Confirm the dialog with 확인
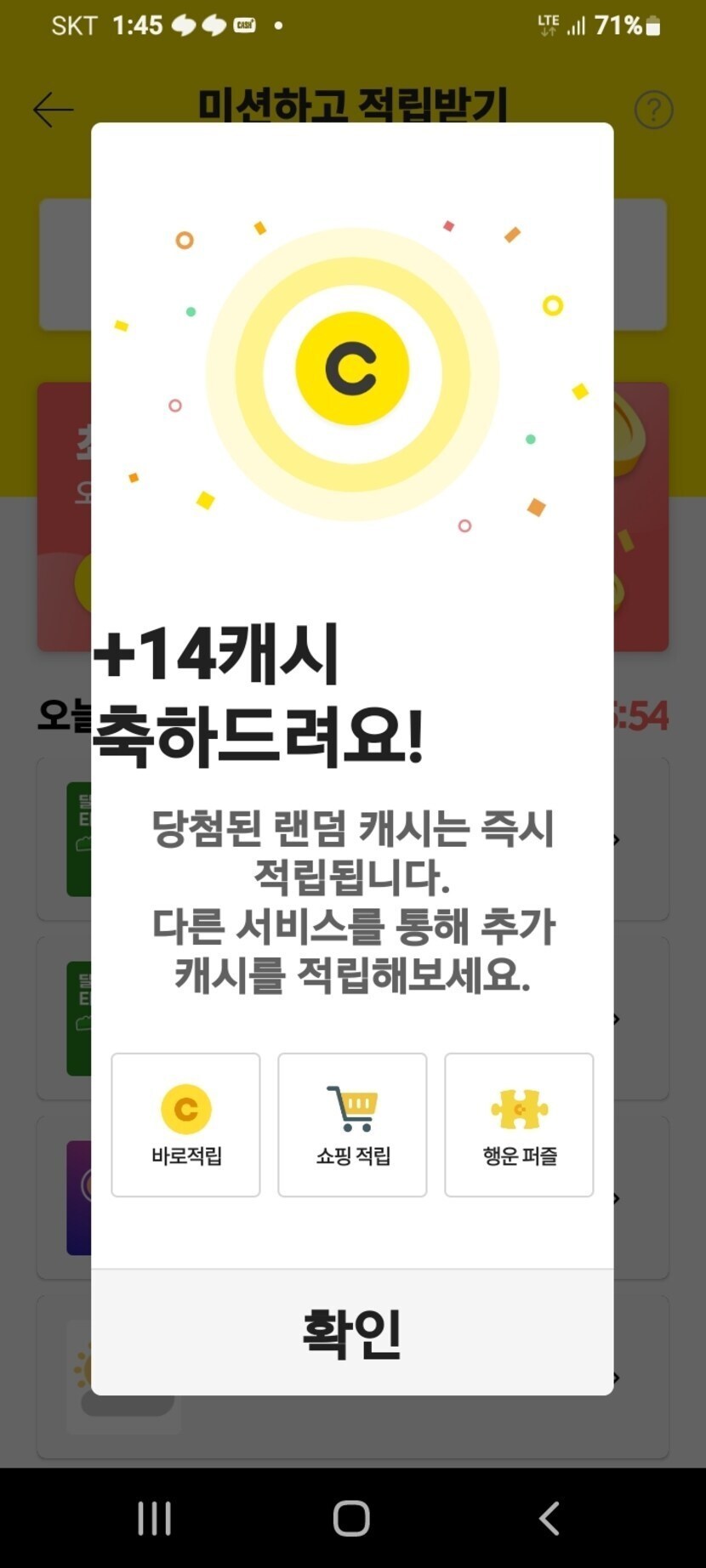 click(x=352, y=1332)
